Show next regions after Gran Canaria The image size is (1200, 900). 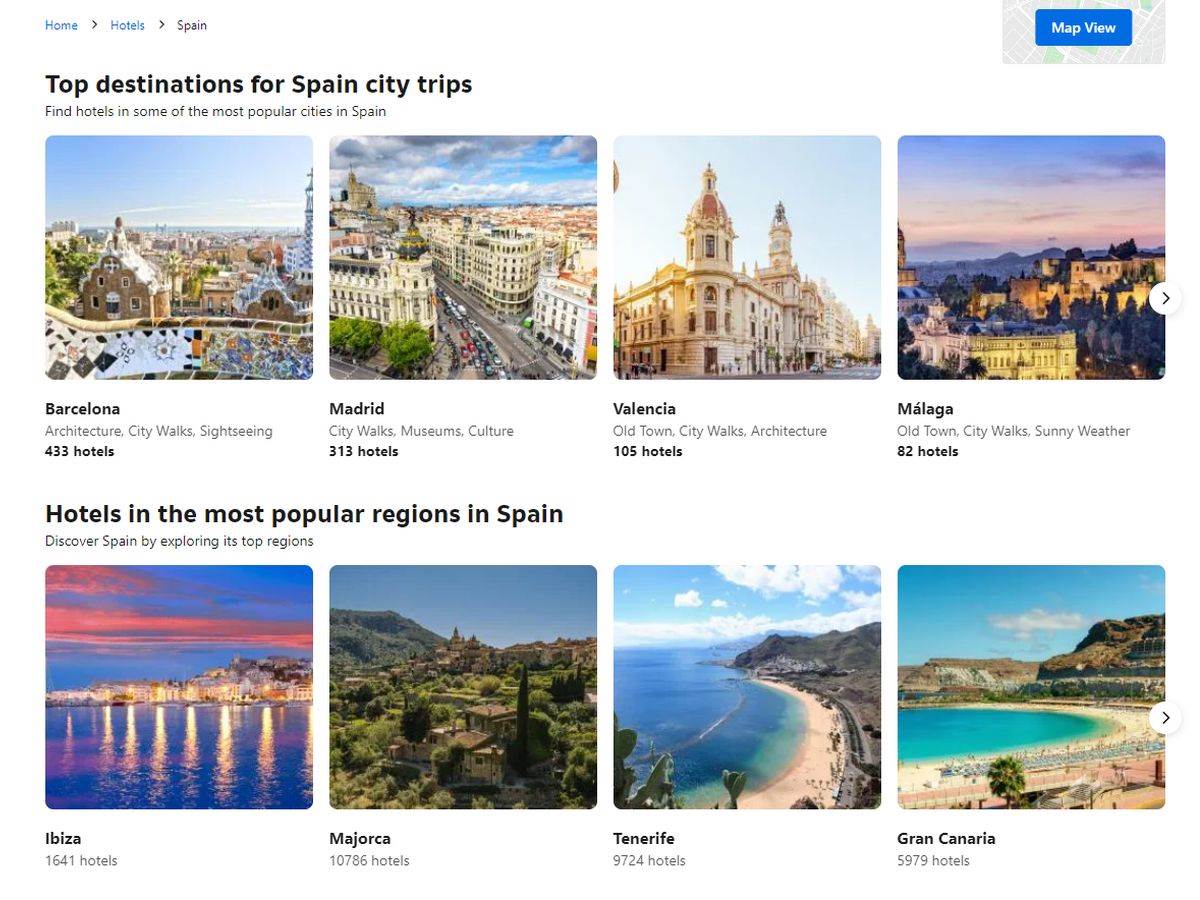tap(1165, 718)
